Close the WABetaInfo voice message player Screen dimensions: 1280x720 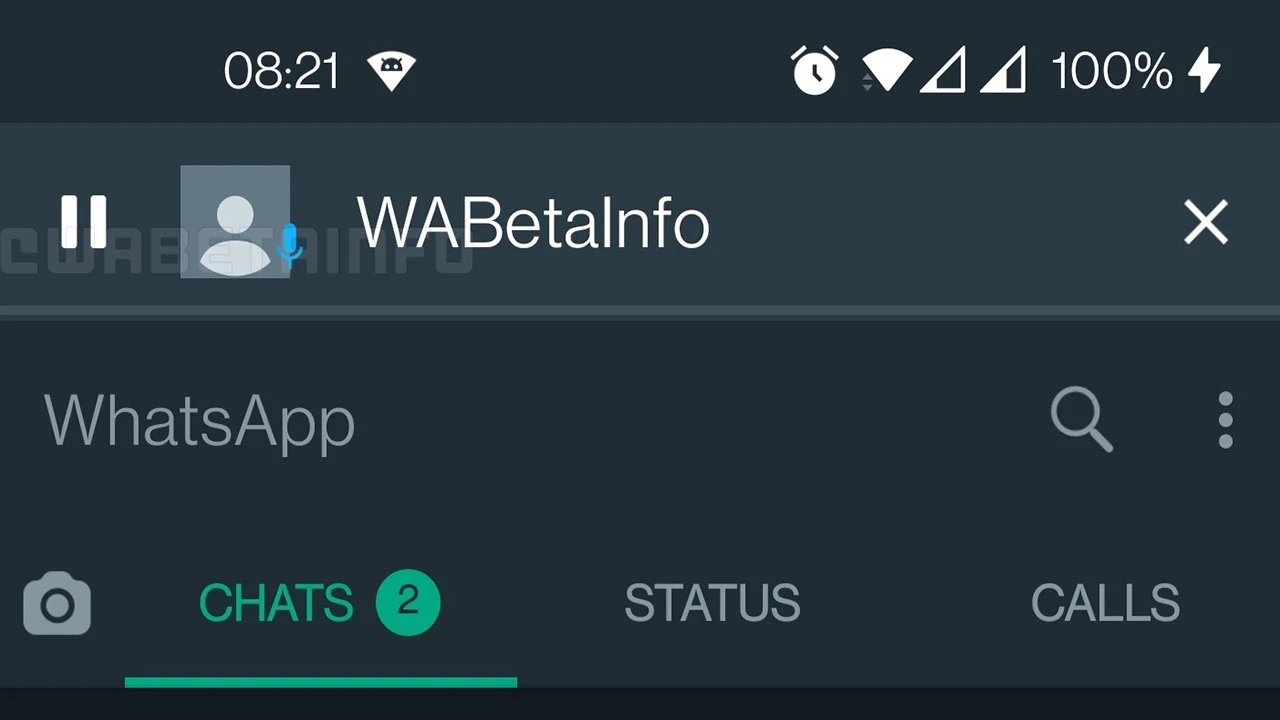[1205, 222]
